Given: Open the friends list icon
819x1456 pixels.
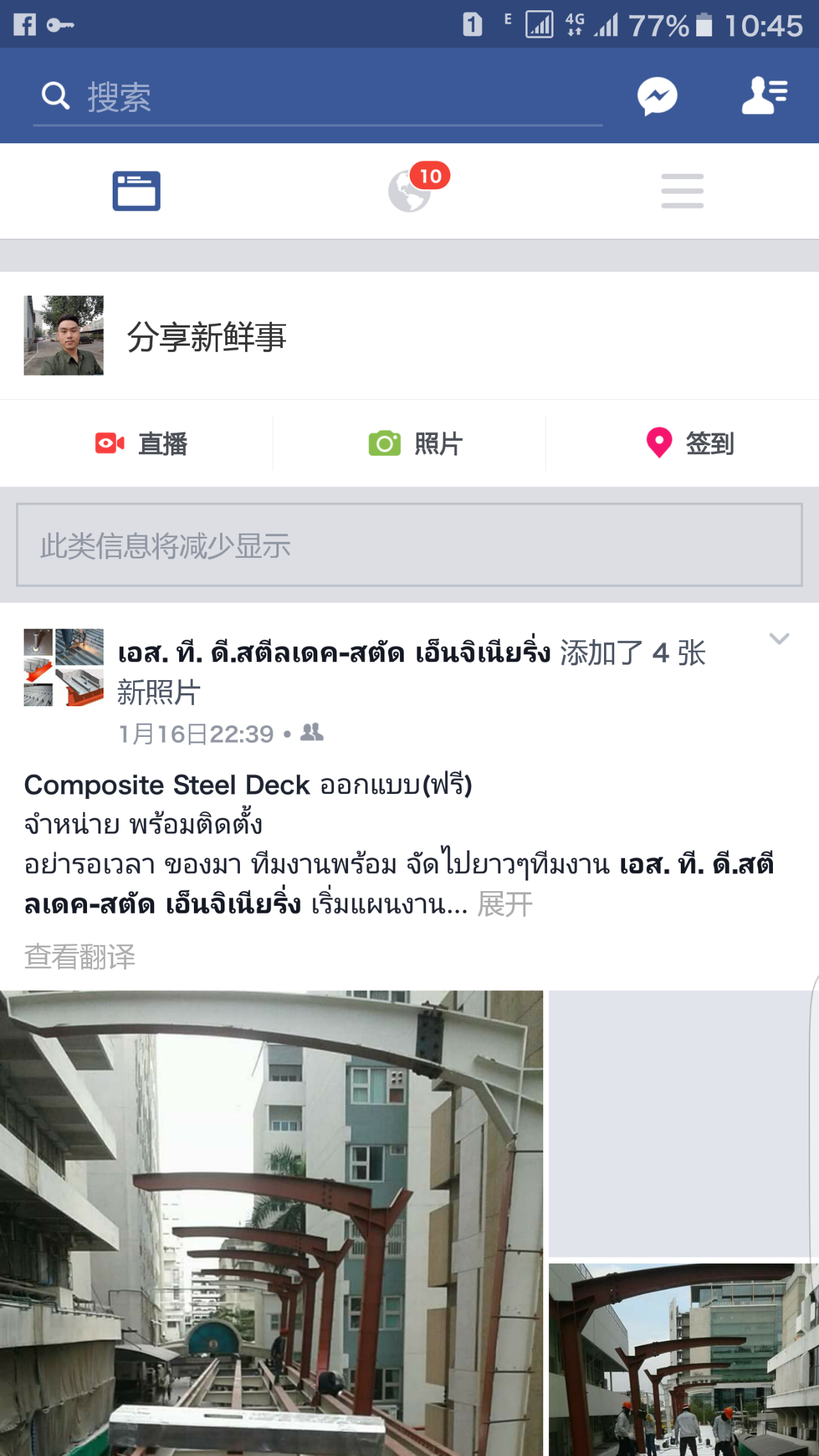Looking at the screenshot, I should pyautogui.click(x=764, y=96).
